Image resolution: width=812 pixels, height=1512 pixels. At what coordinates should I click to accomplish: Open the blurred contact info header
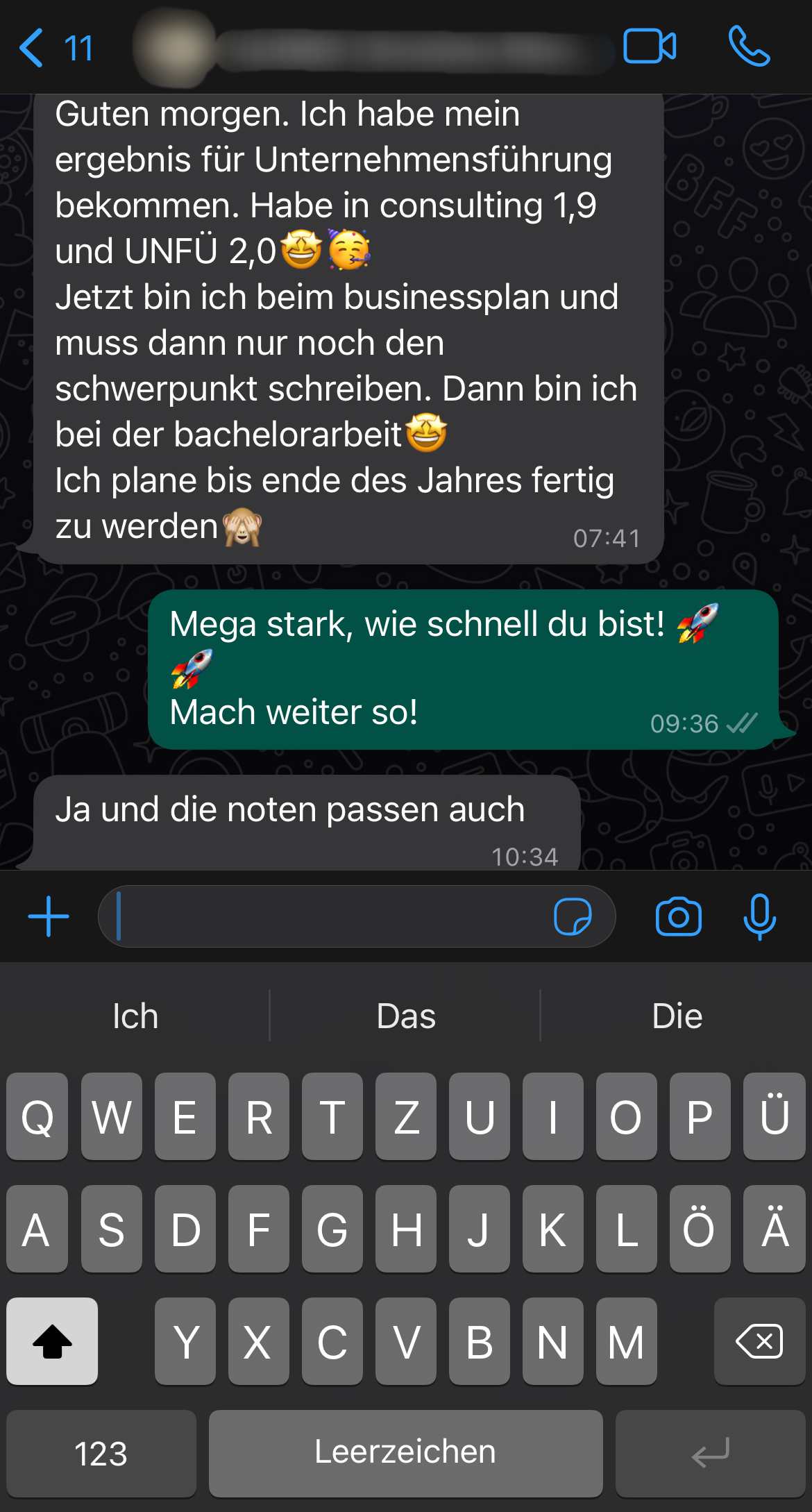click(375, 49)
